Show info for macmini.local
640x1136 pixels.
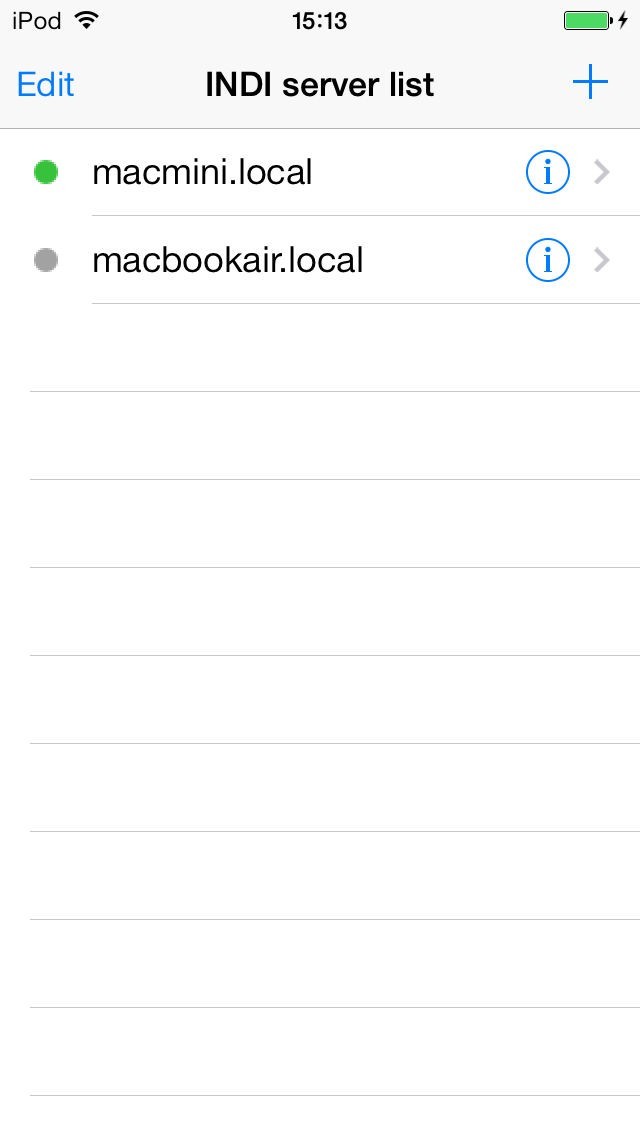(x=547, y=173)
